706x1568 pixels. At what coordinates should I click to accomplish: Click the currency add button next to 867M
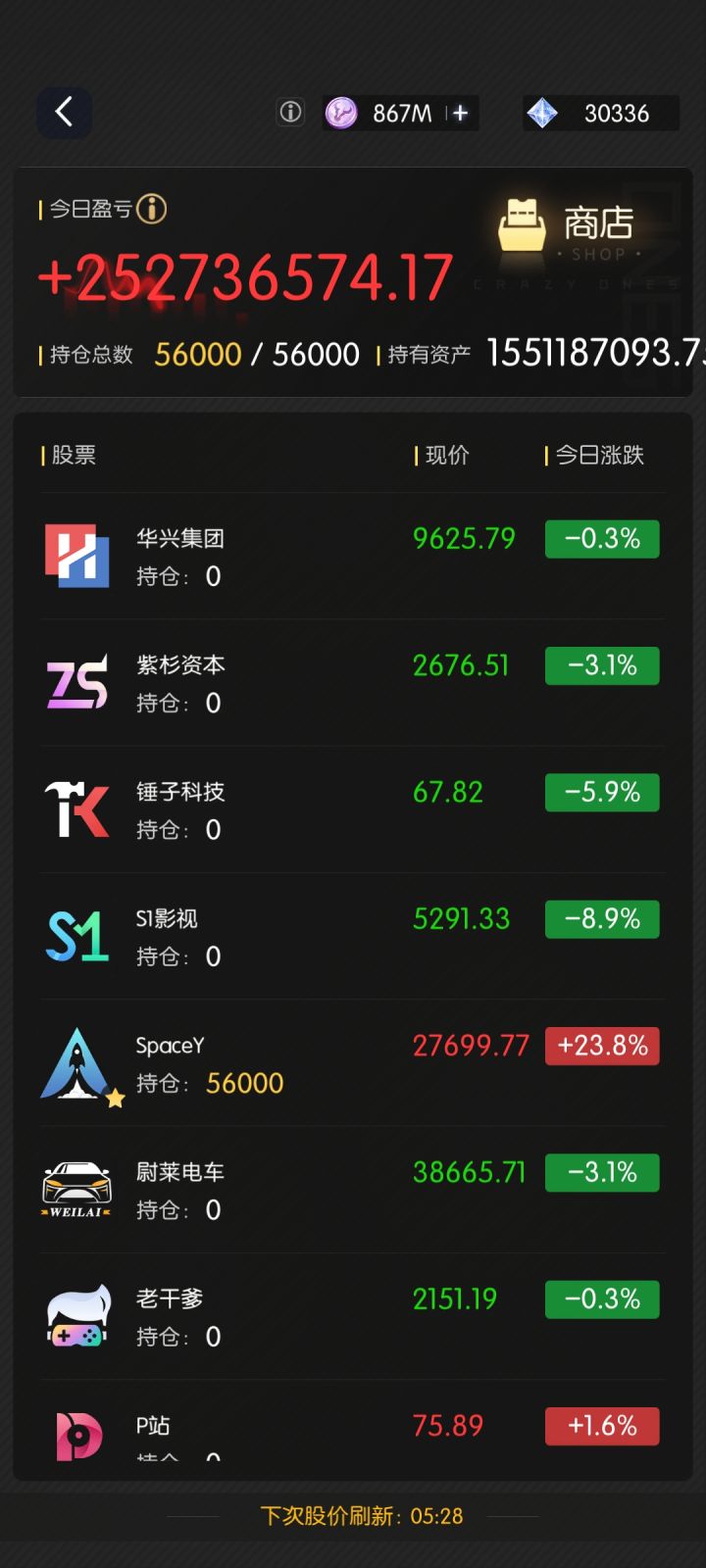click(458, 113)
